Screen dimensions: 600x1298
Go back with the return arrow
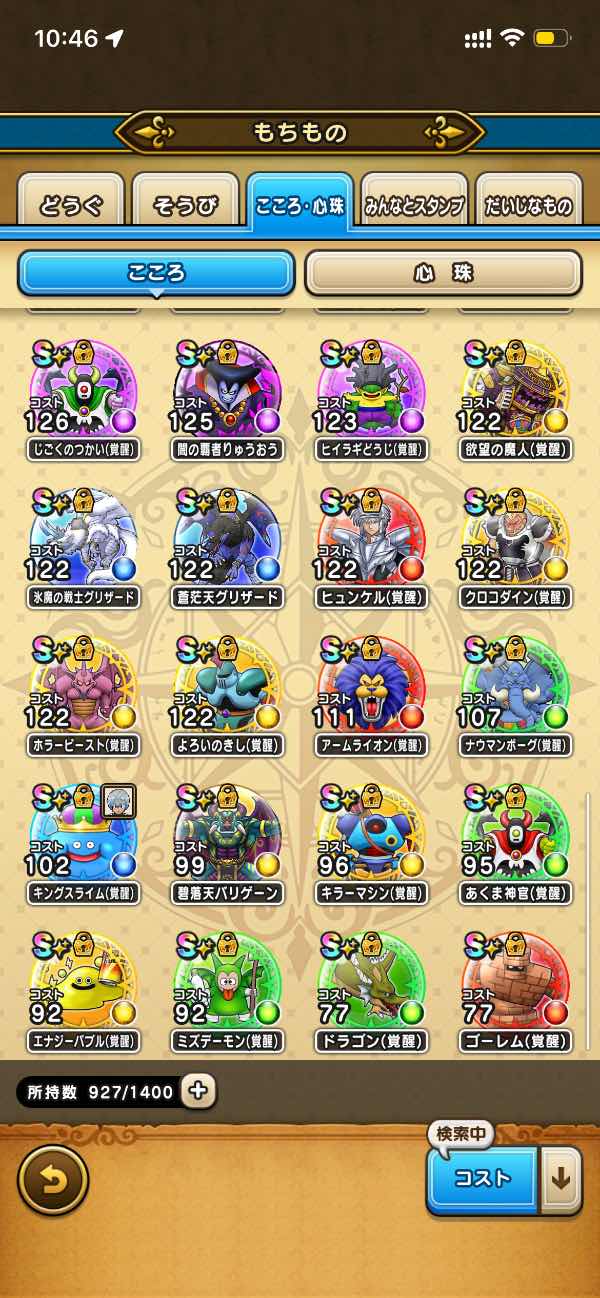tap(53, 1180)
